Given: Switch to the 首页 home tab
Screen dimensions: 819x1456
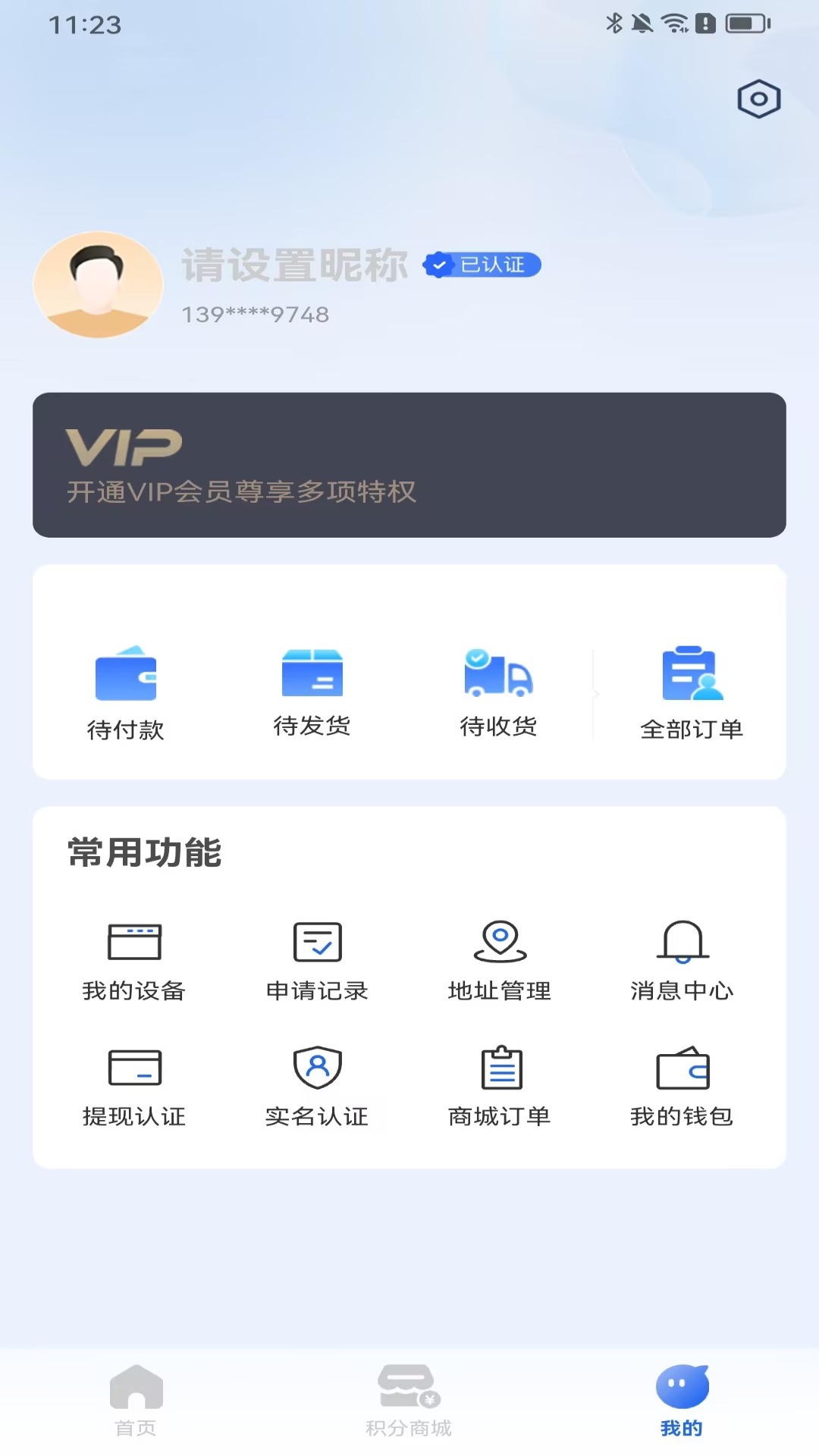Looking at the screenshot, I should (x=136, y=1401).
